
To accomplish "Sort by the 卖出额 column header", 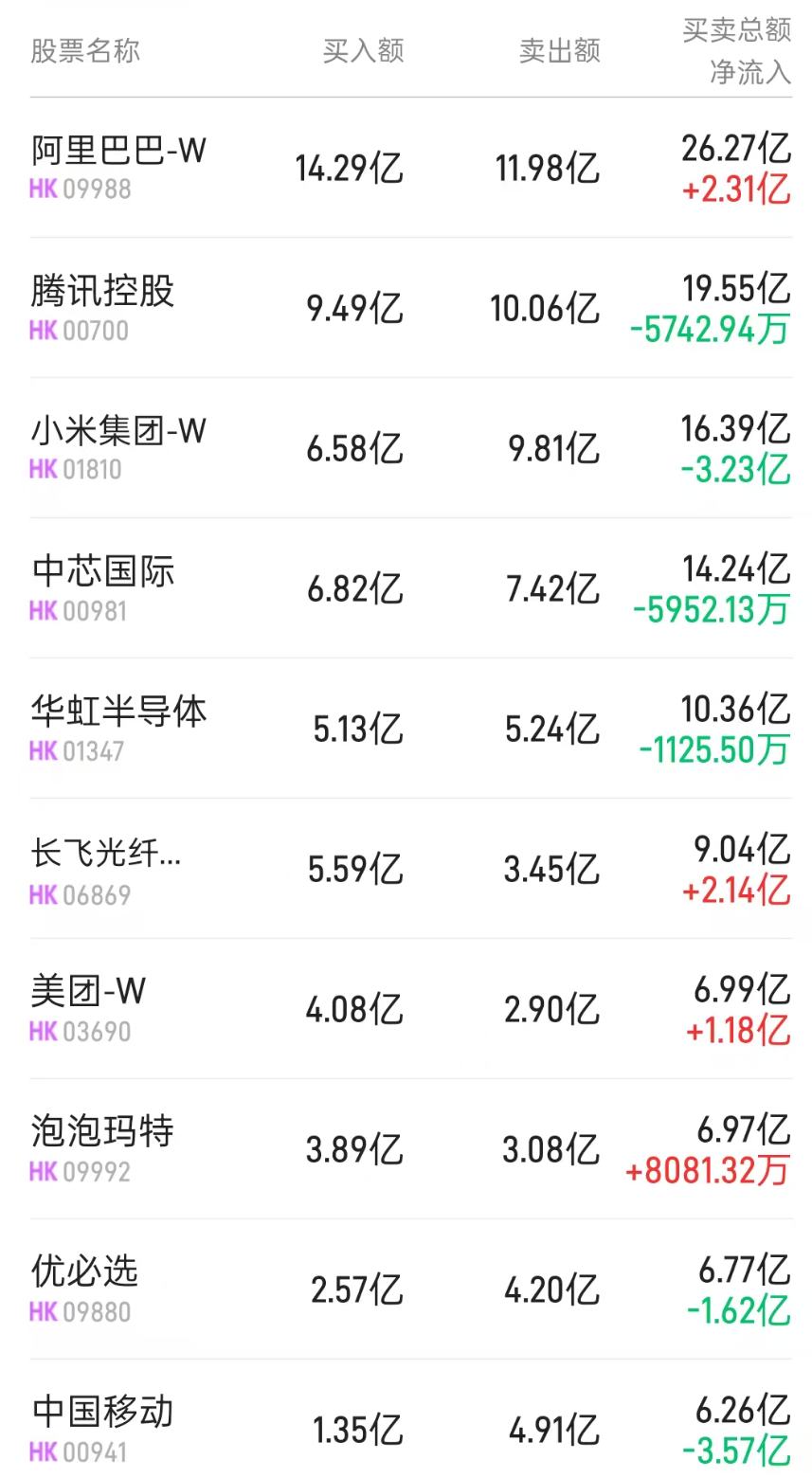I will (559, 51).
